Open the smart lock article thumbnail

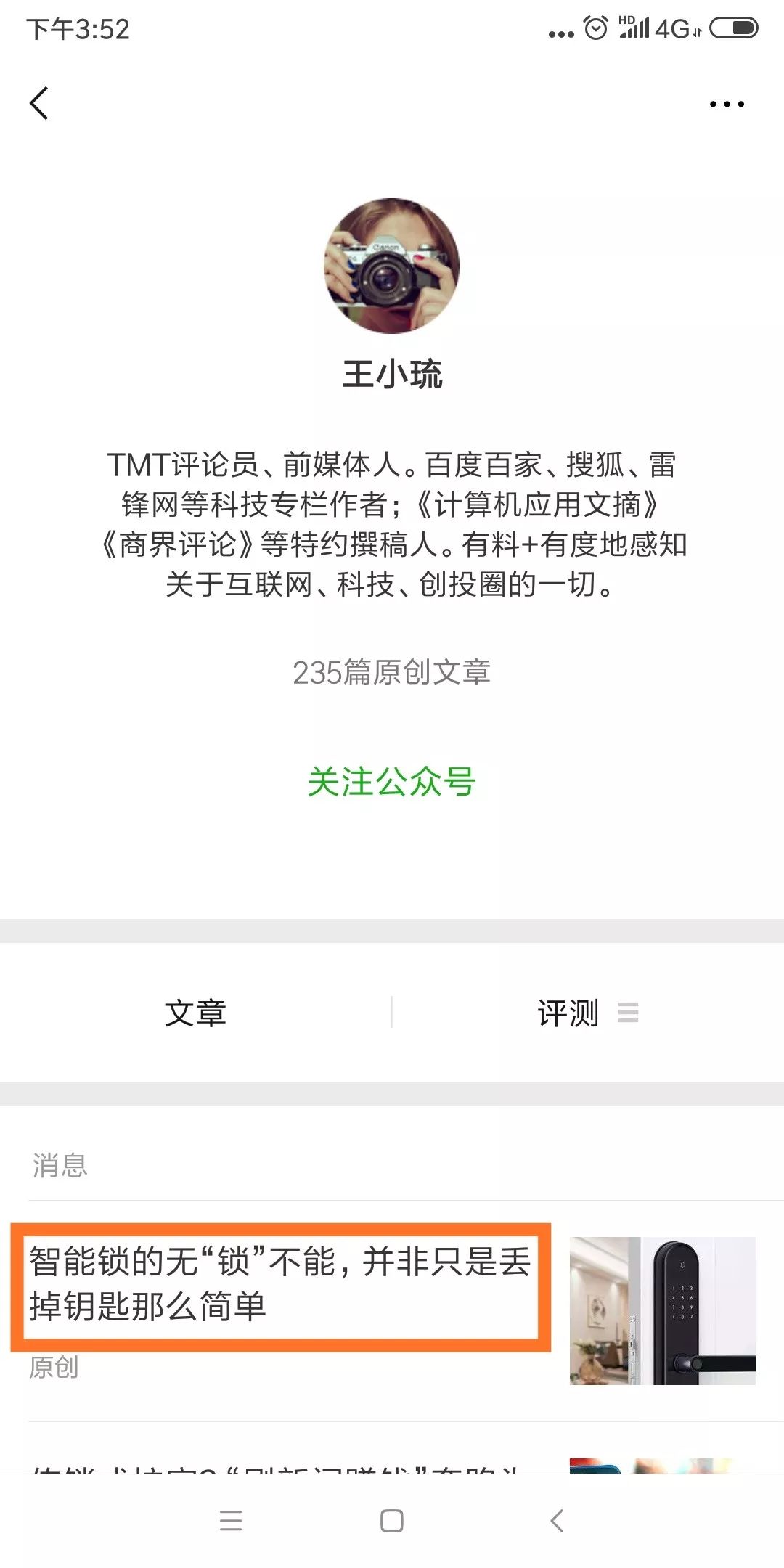click(662, 1311)
